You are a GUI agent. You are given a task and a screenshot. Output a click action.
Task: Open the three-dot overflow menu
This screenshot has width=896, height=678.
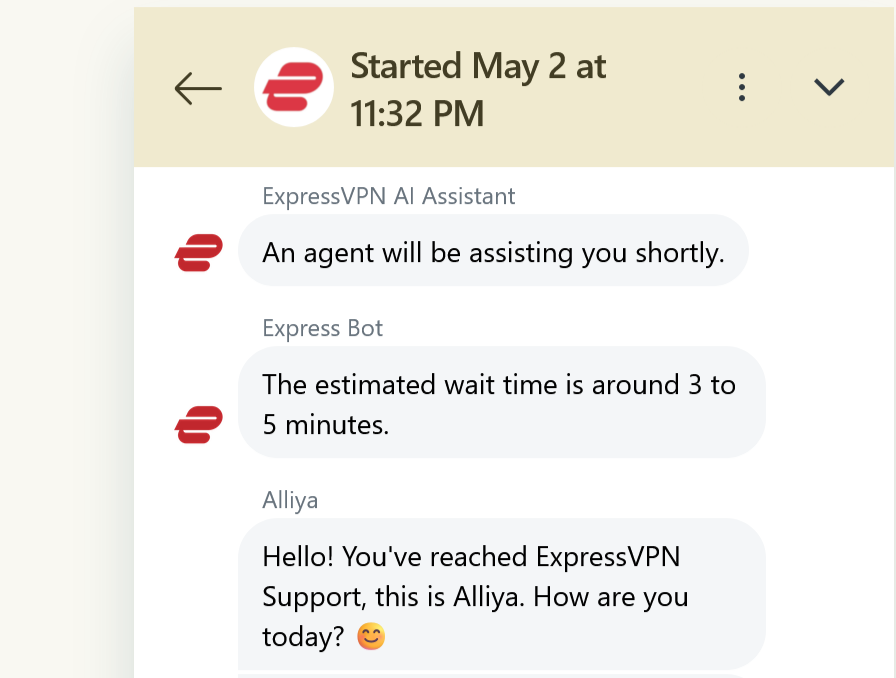pyautogui.click(x=741, y=87)
